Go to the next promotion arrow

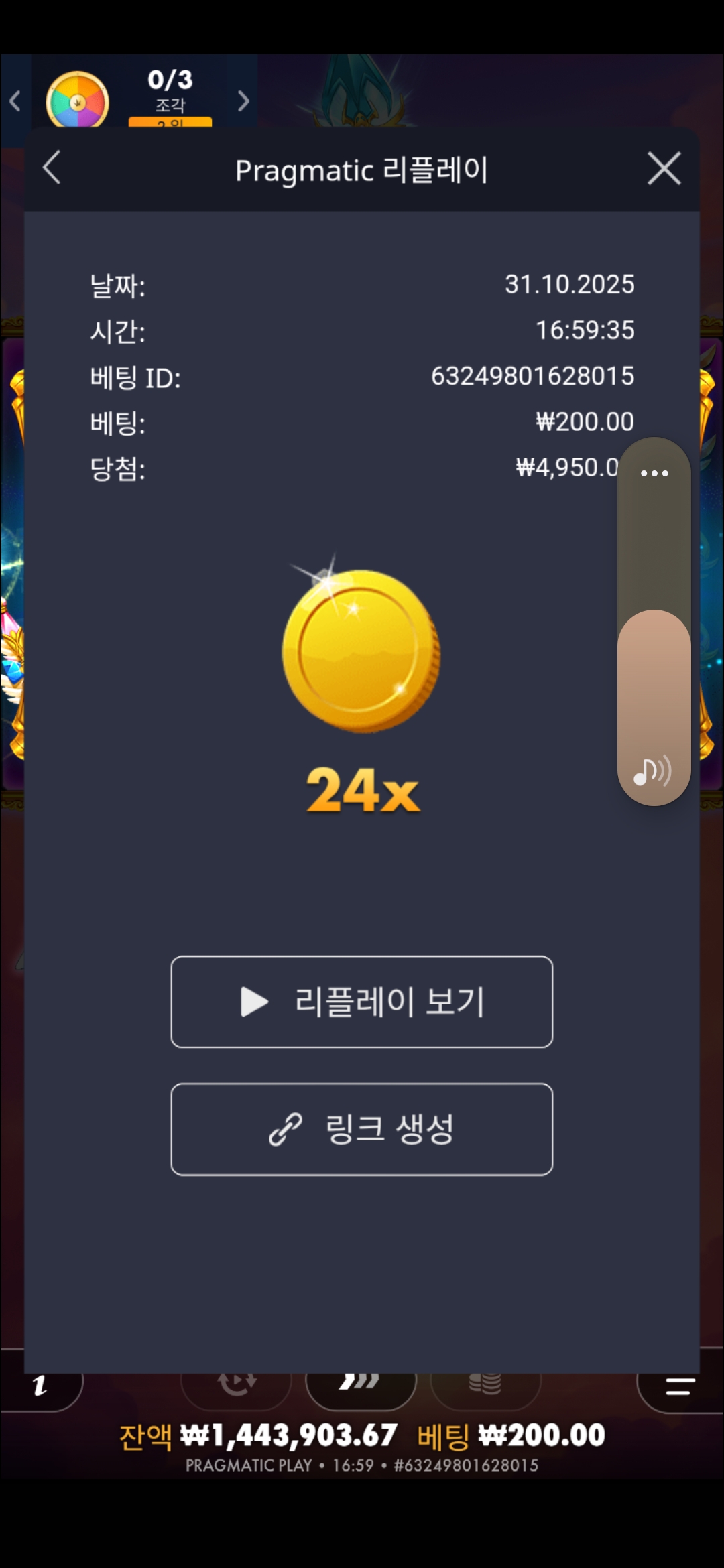[x=243, y=101]
